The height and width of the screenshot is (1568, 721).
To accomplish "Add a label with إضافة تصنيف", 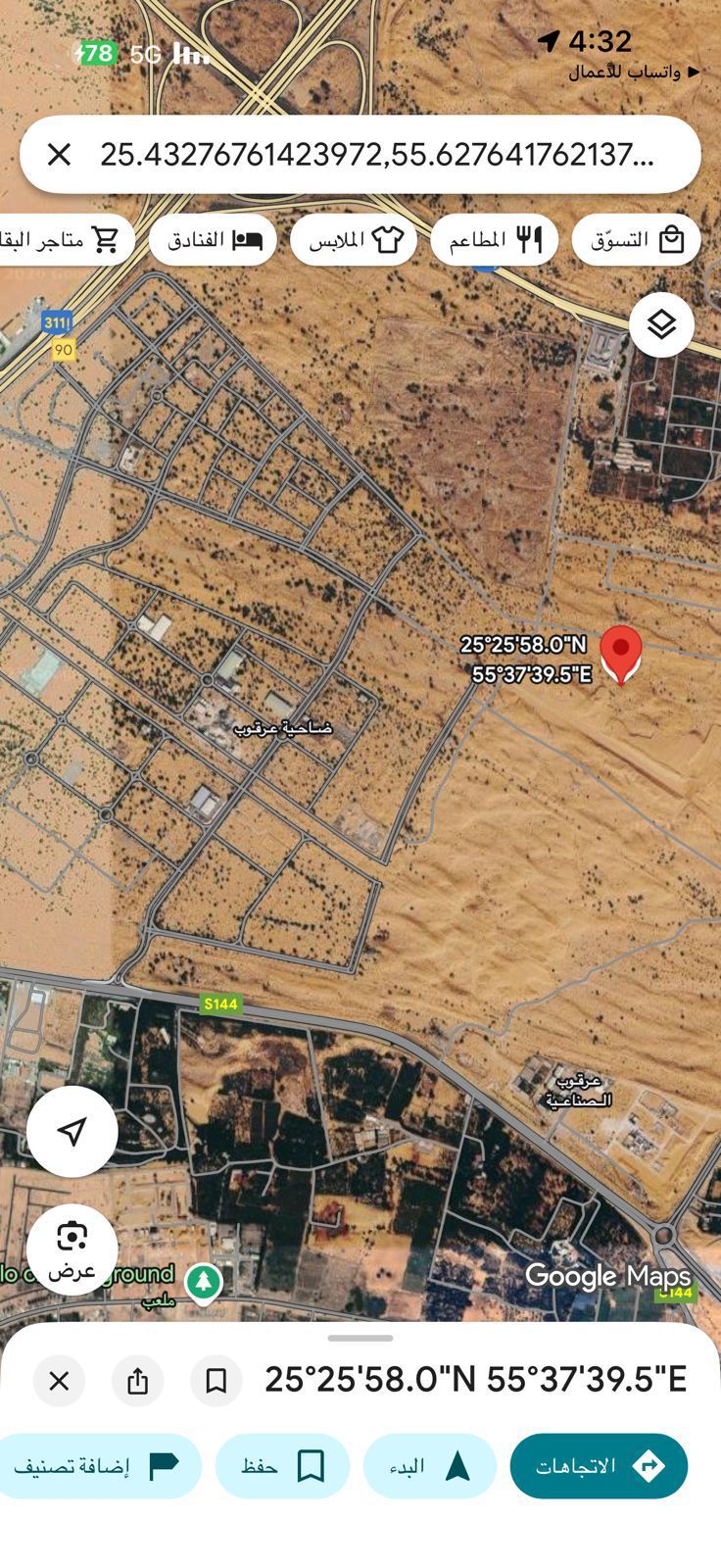I will [x=97, y=1466].
